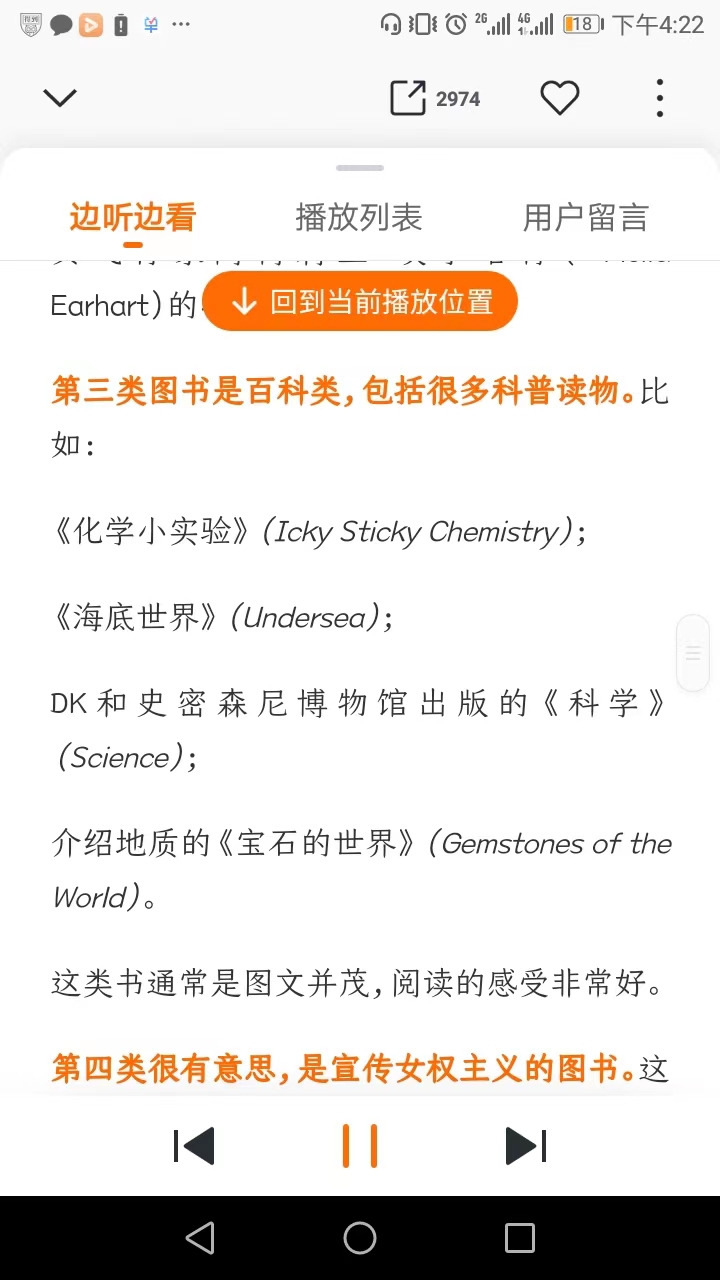This screenshot has height=1280, width=720.
Task: Select the 边听边看 tab
Action: pyautogui.click(x=132, y=217)
